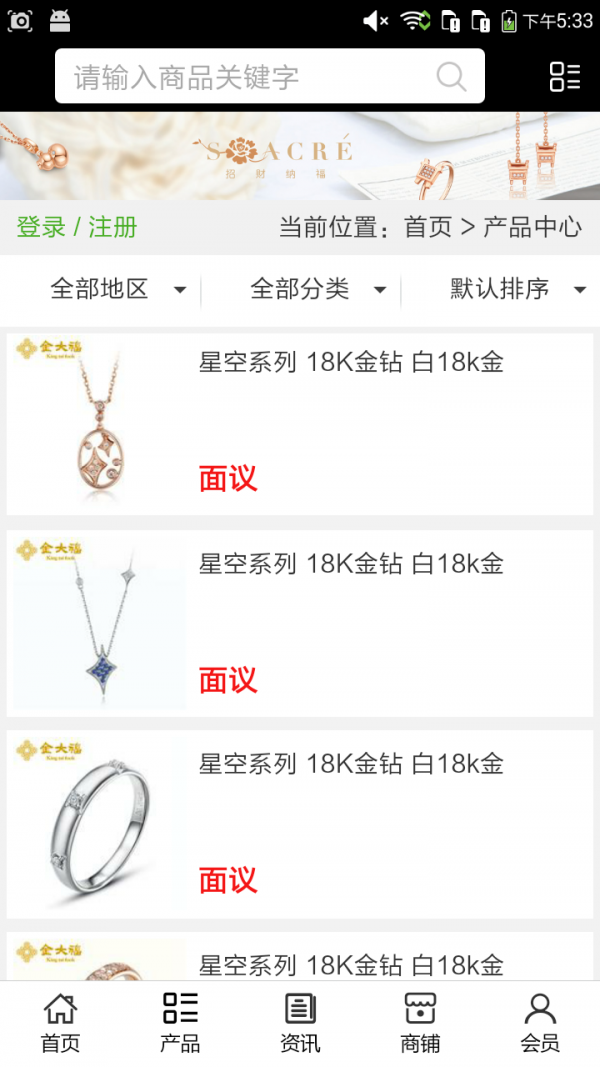The image size is (600, 1067).
Task: Tap the magnifier search icon
Action: (452, 77)
